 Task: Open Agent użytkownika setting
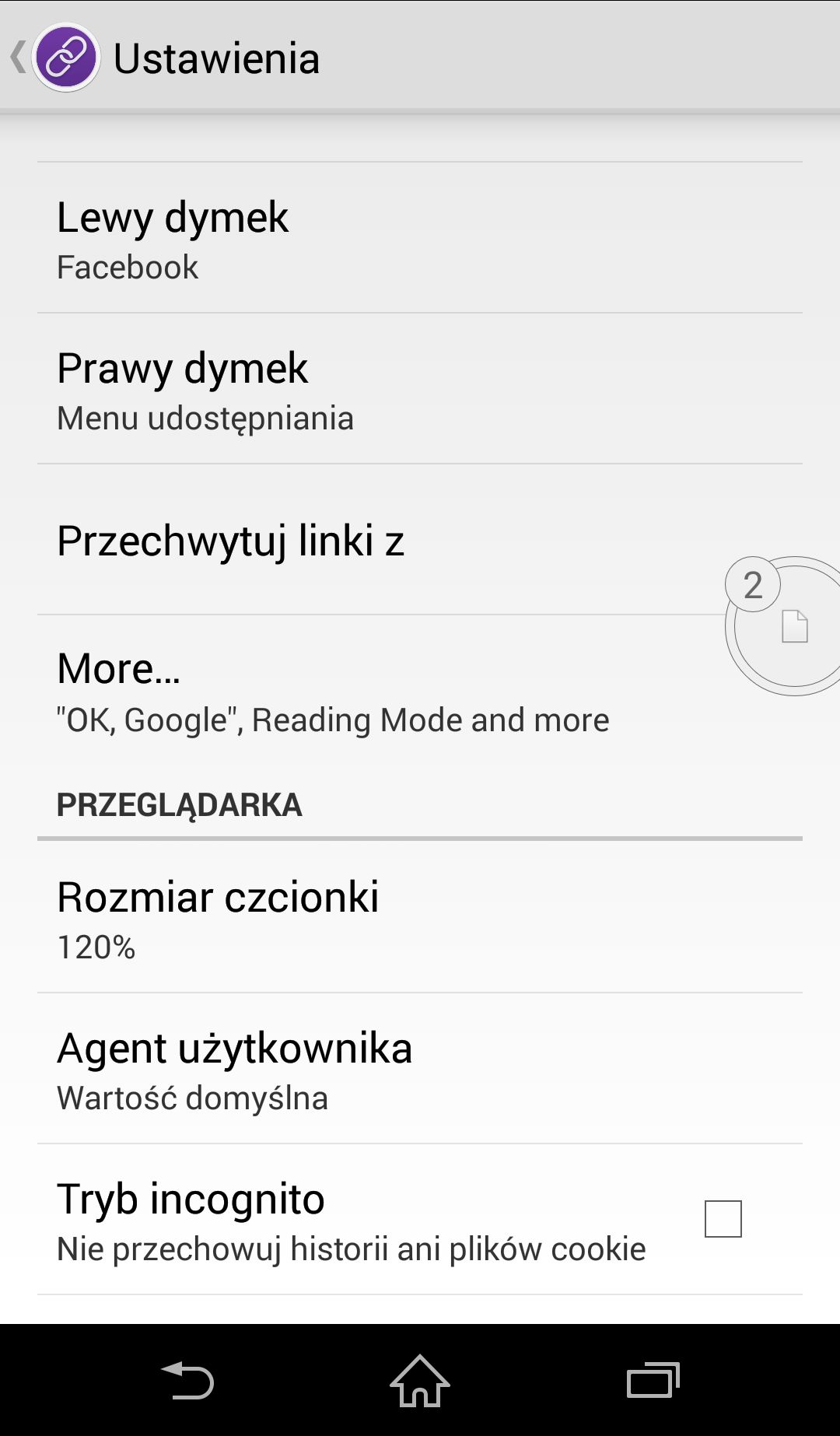coord(420,1069)
